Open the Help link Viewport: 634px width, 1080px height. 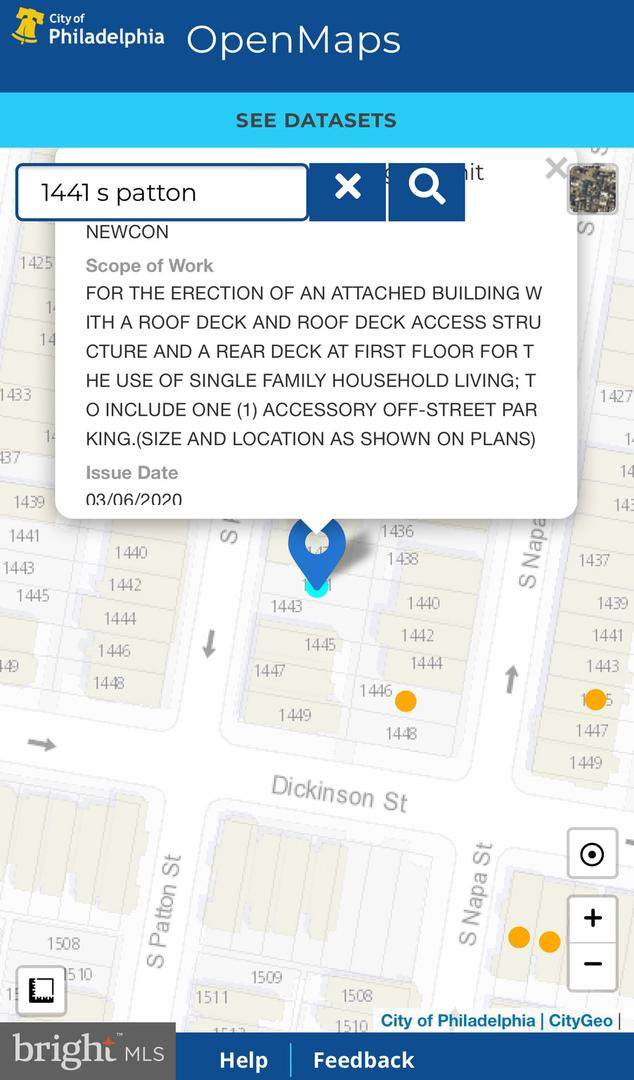[x=243, y=1060]
